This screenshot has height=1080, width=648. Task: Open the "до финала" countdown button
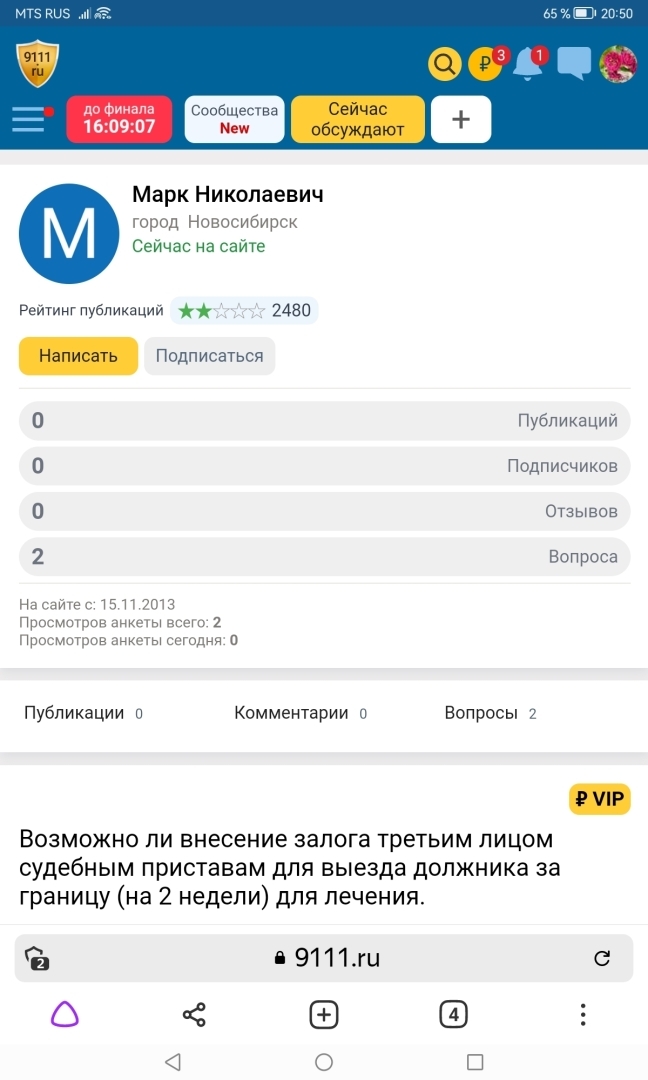pos(119,119)
